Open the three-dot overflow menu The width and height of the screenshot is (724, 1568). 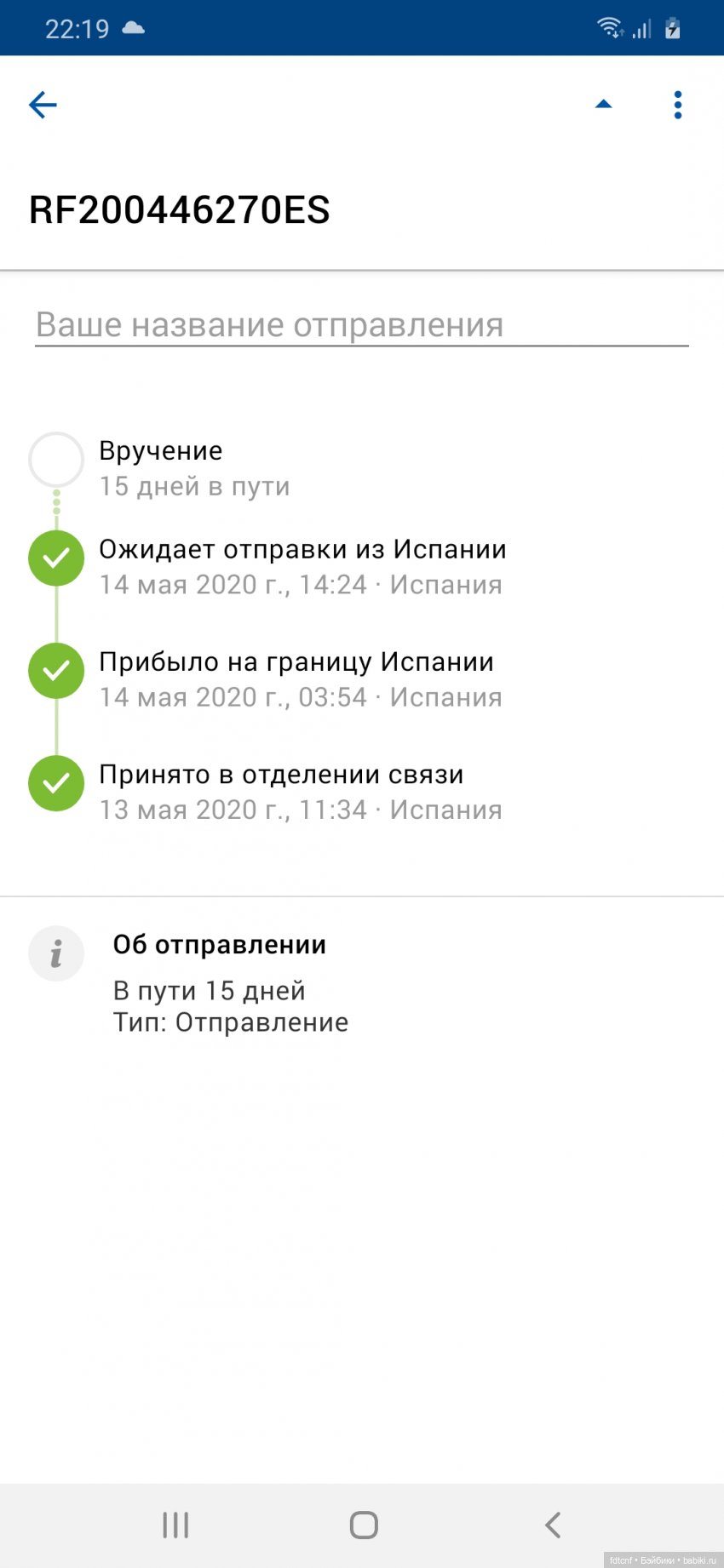678,105
